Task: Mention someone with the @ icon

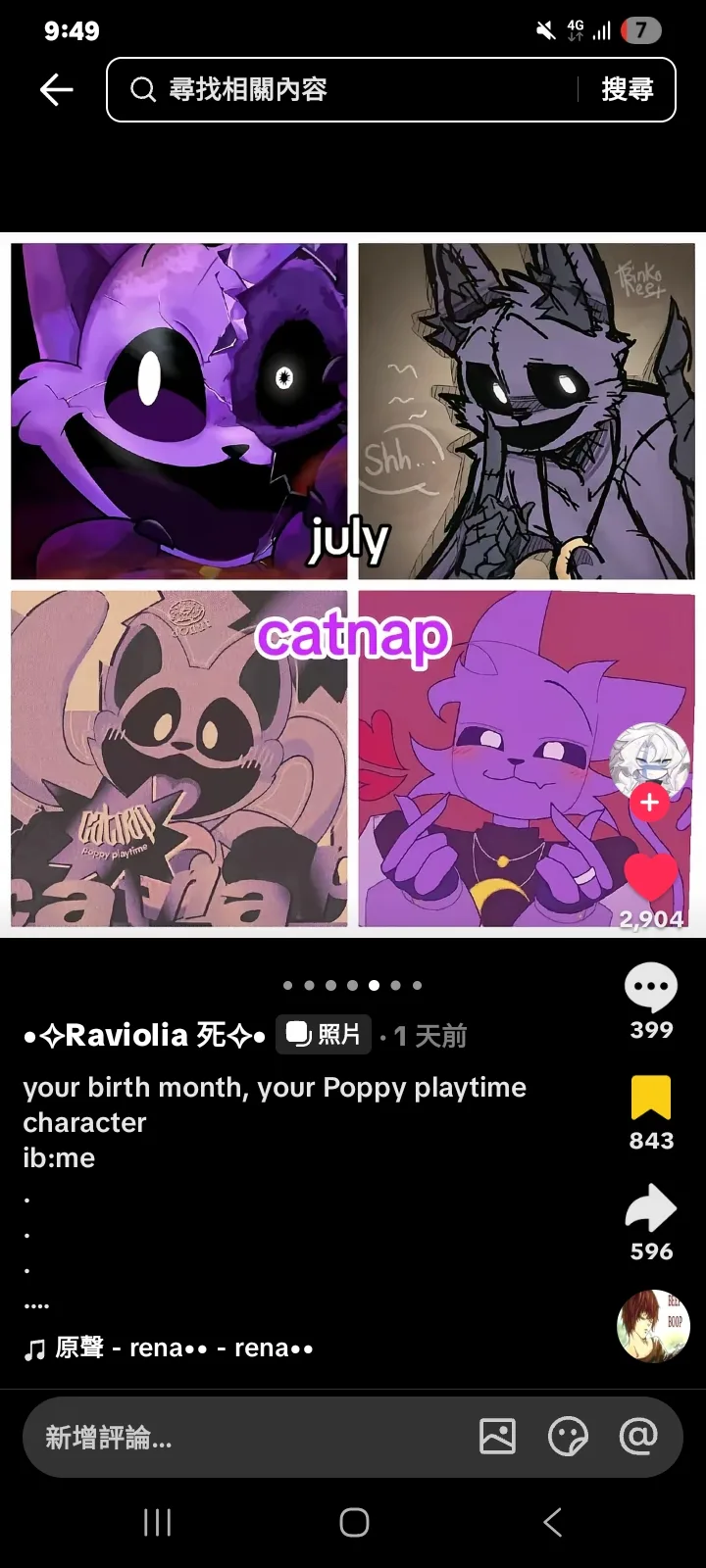Action: pyautogui.click(x=638, y=1438)
